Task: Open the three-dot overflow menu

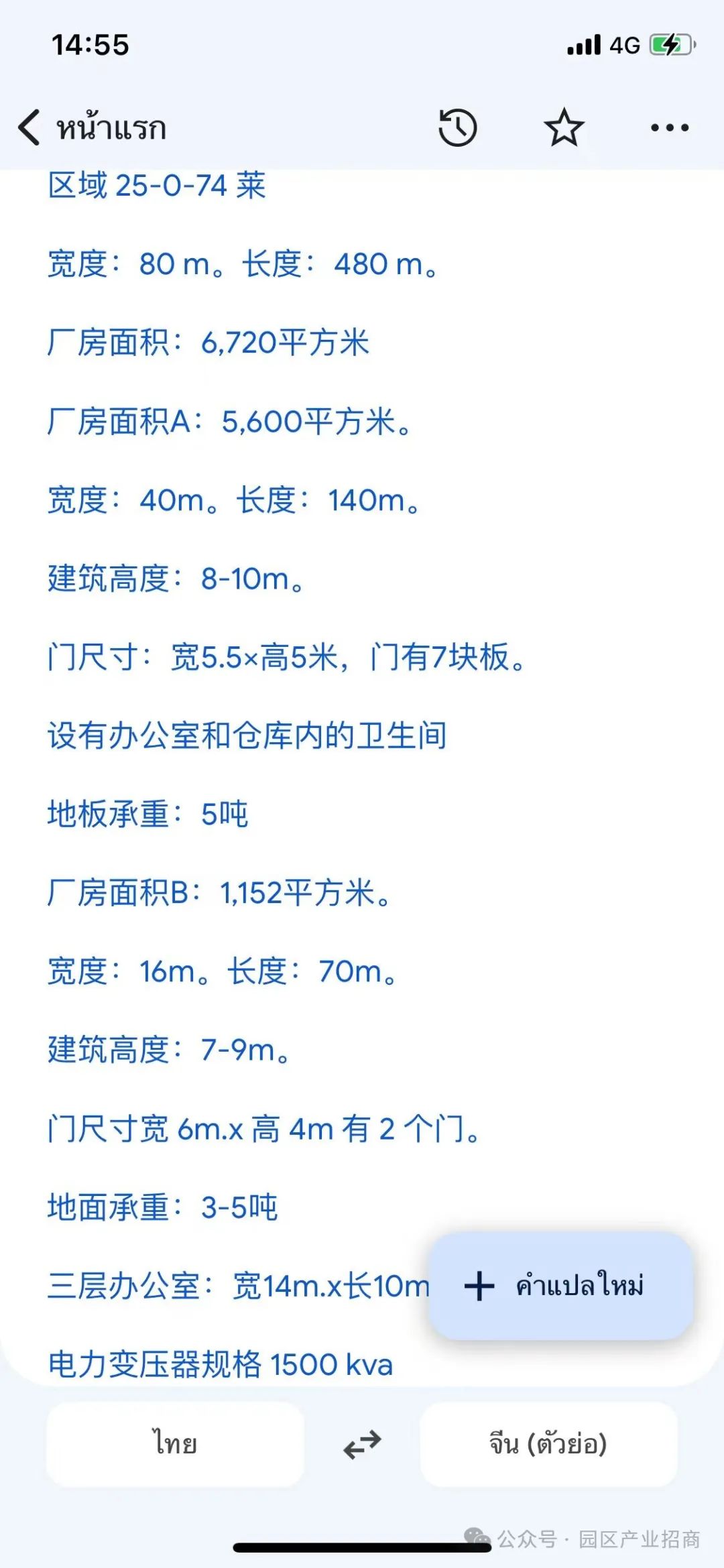Action: [x=670, y=127]
